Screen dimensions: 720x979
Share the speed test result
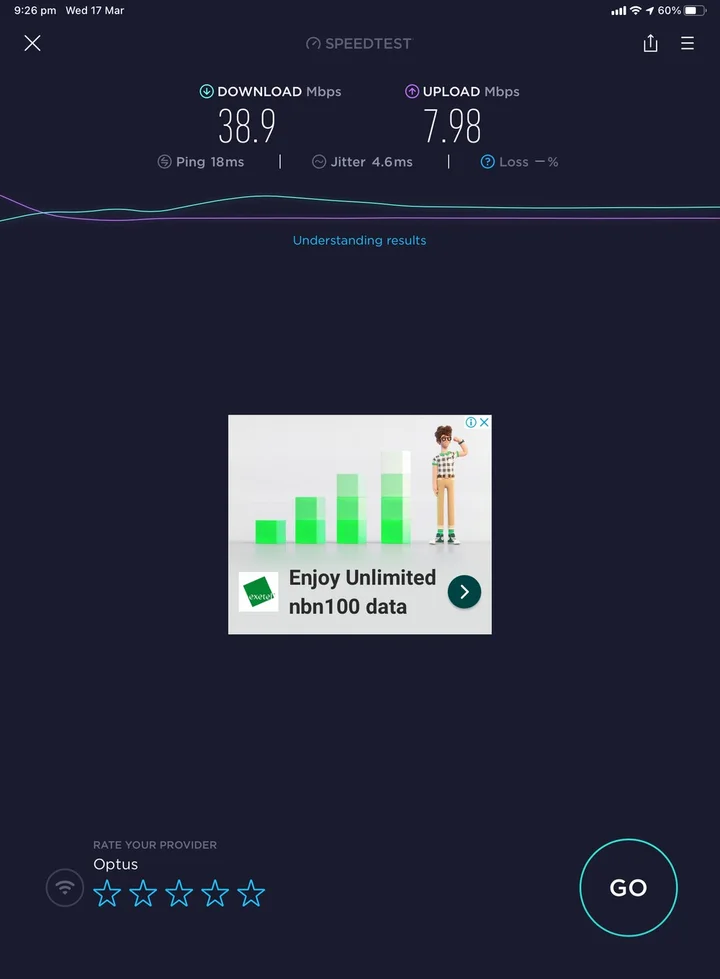click(651, 43)
